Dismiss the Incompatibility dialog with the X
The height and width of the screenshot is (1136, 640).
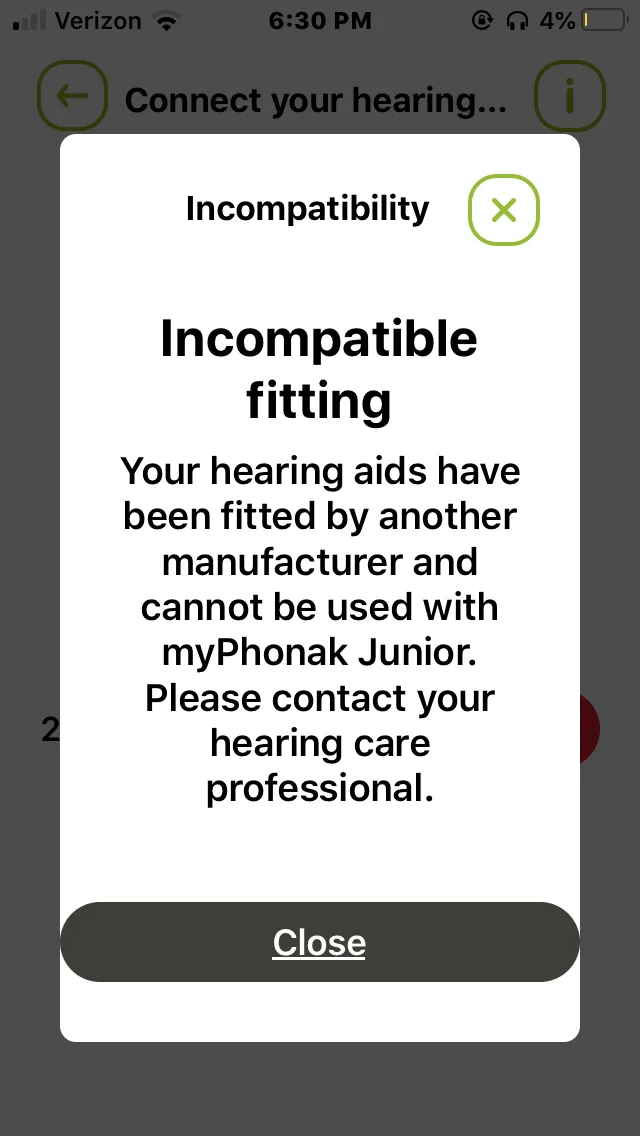pos(504,210)
